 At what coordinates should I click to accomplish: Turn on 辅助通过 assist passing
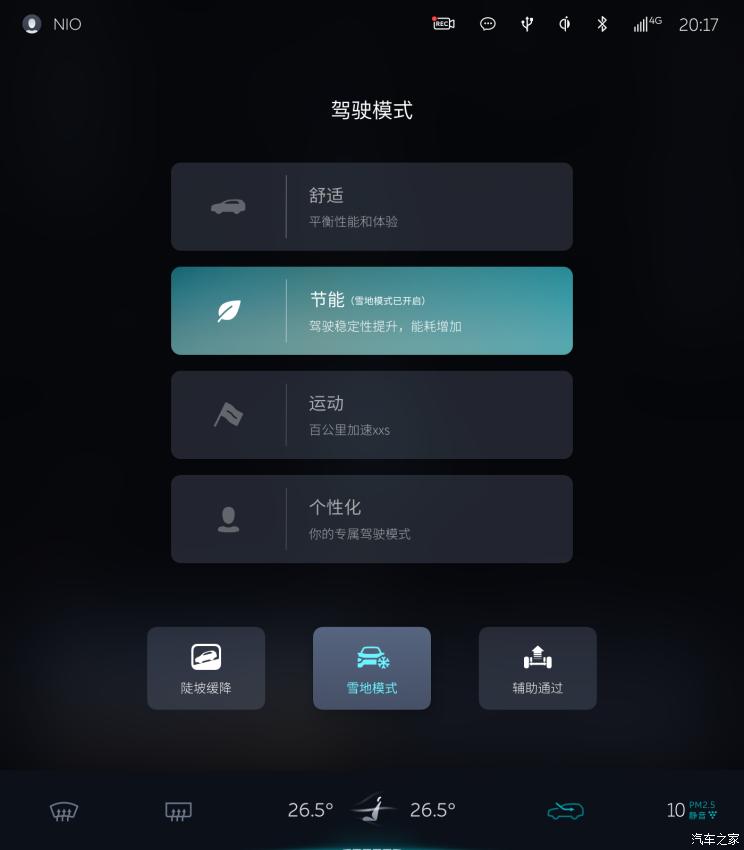tap(537, 668)
